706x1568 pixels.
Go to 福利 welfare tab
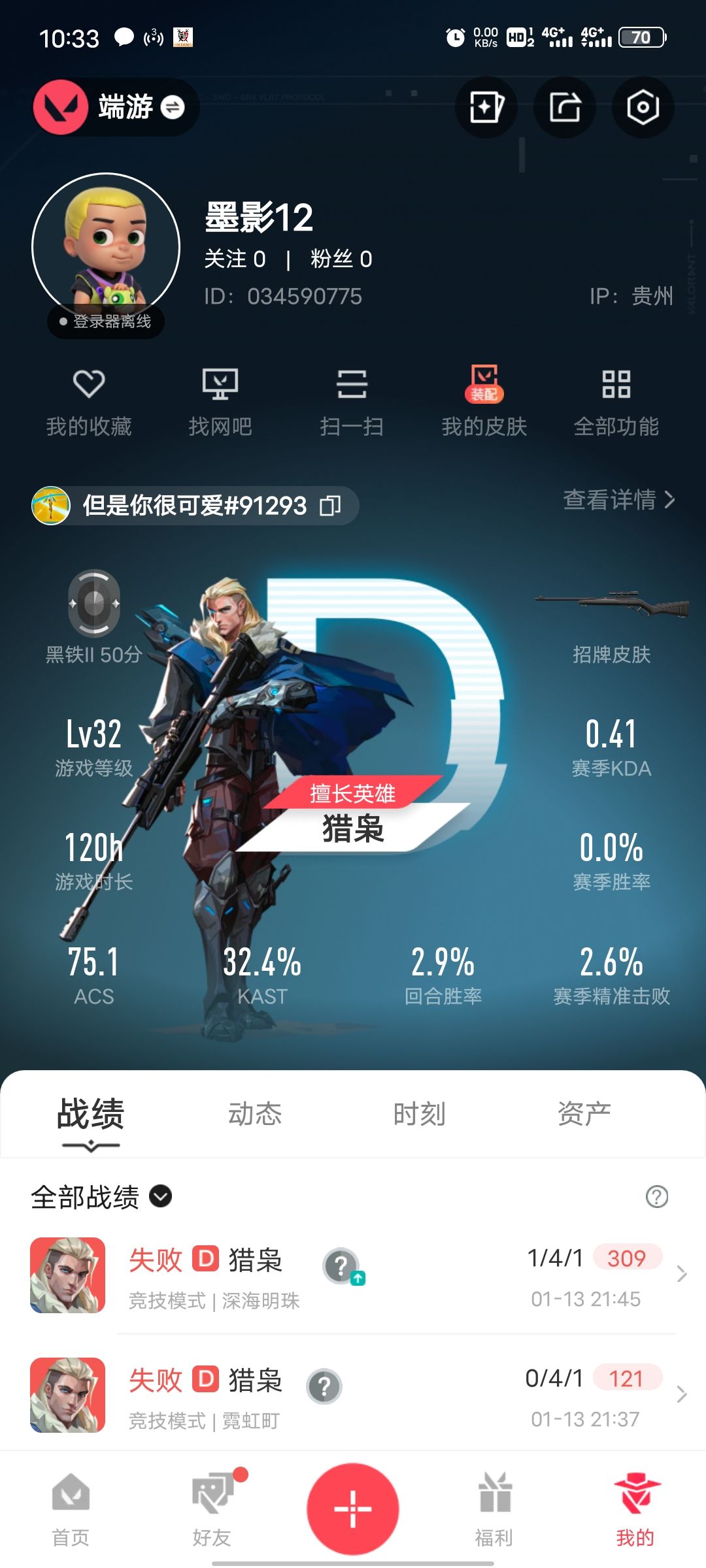(x=494, y=1509)
